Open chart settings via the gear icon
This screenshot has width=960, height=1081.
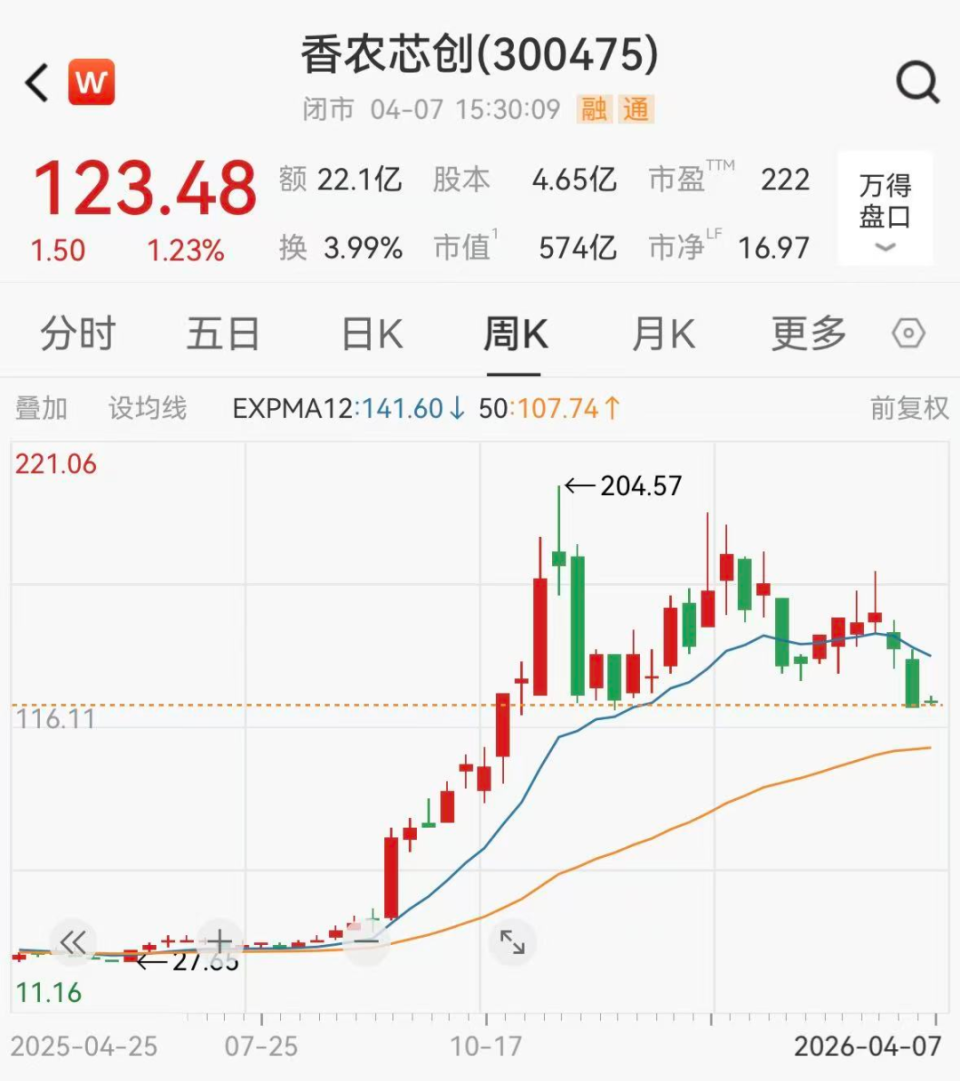908,334
